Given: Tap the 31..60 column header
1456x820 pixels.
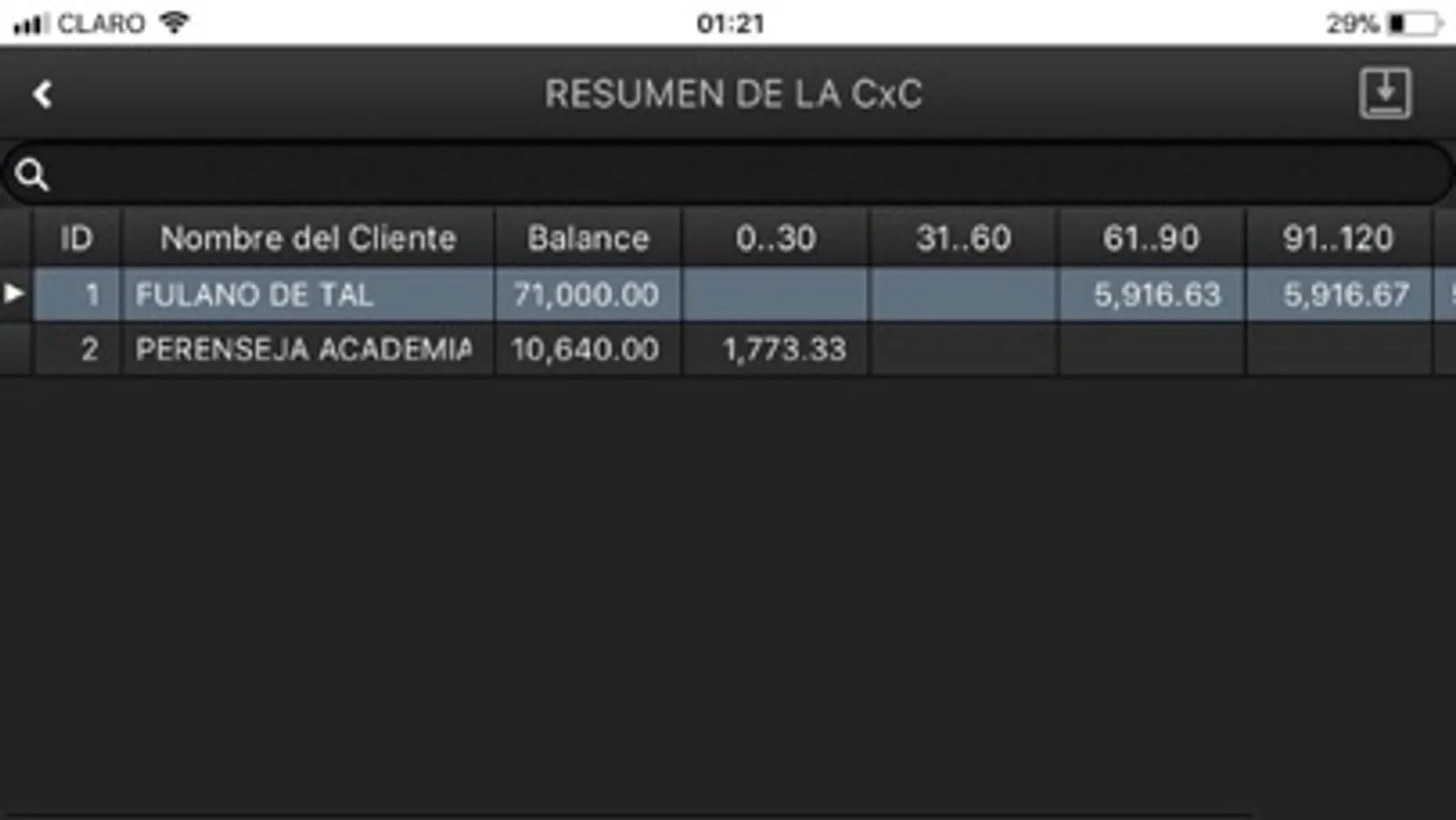Looking at the screenshot, I should pos(963,239).
